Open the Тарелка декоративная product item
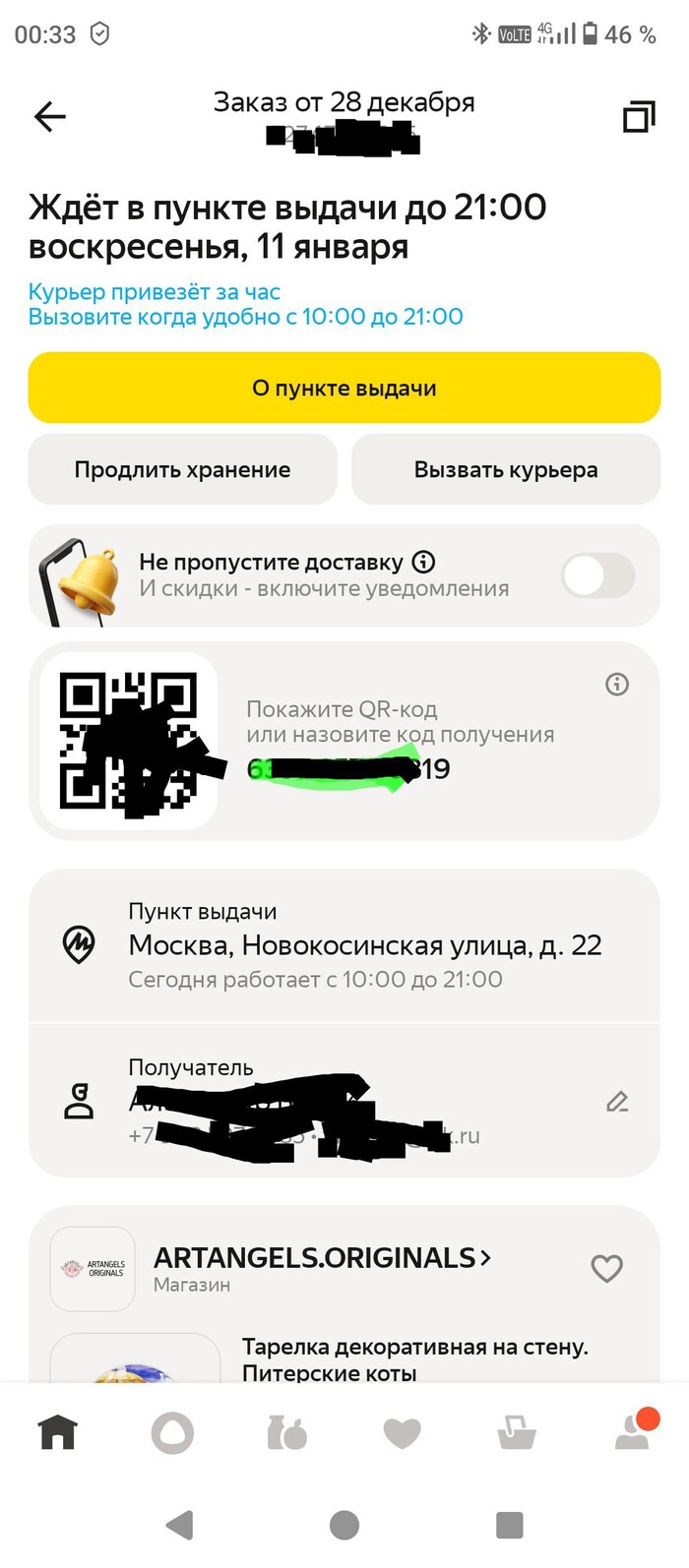This screenshot has height=1568, width=689. click(x=414, y=1358)
